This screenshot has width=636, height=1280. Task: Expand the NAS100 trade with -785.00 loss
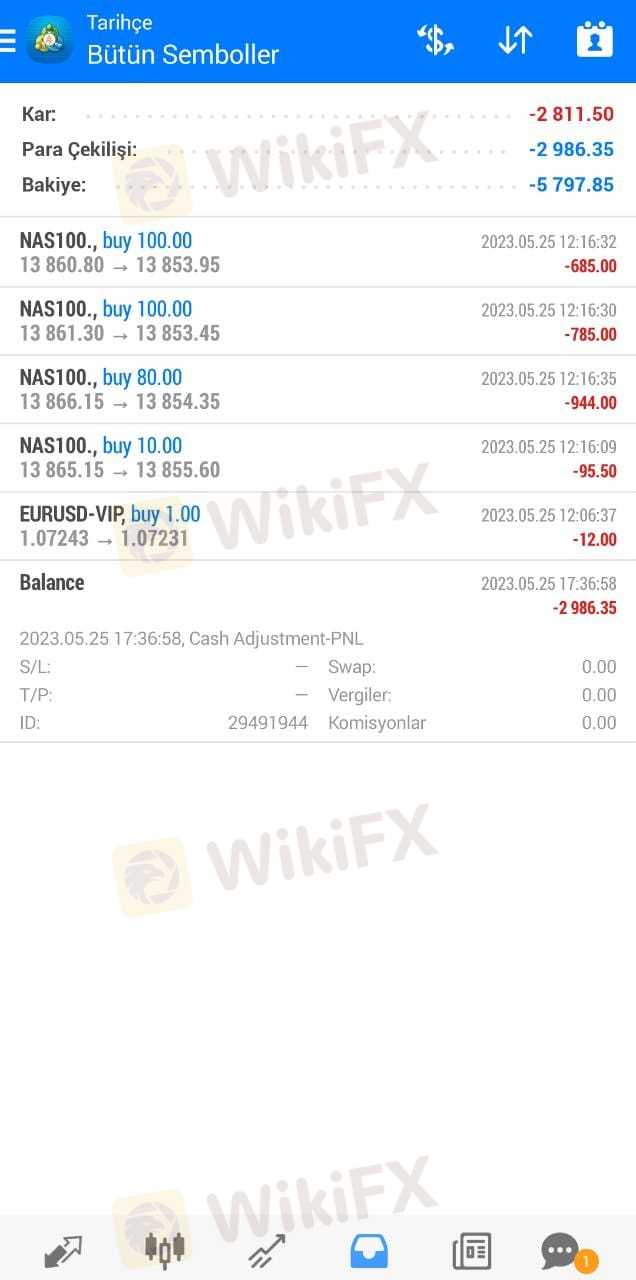[x=318, y=321]
